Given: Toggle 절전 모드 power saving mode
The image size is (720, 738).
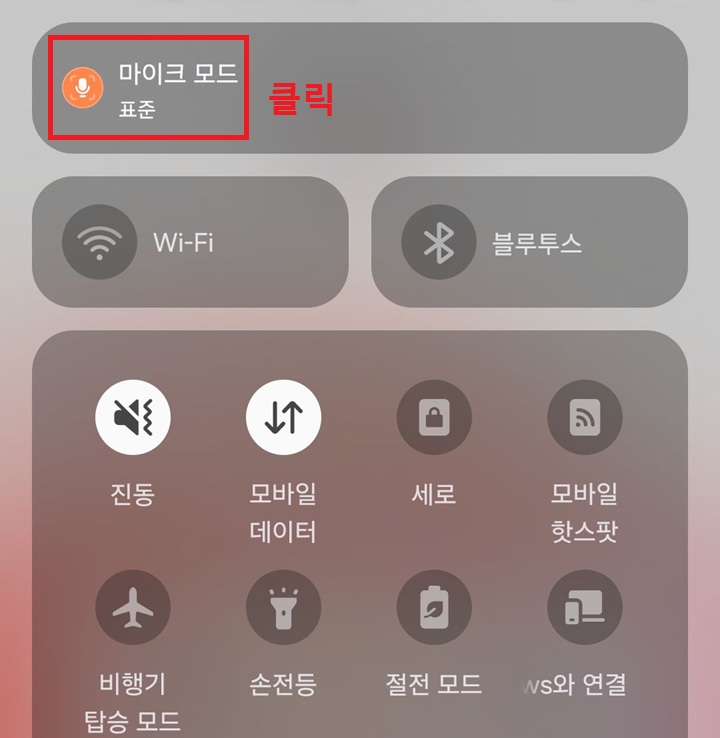Looking at the screenshot, I should click(434, 607).
